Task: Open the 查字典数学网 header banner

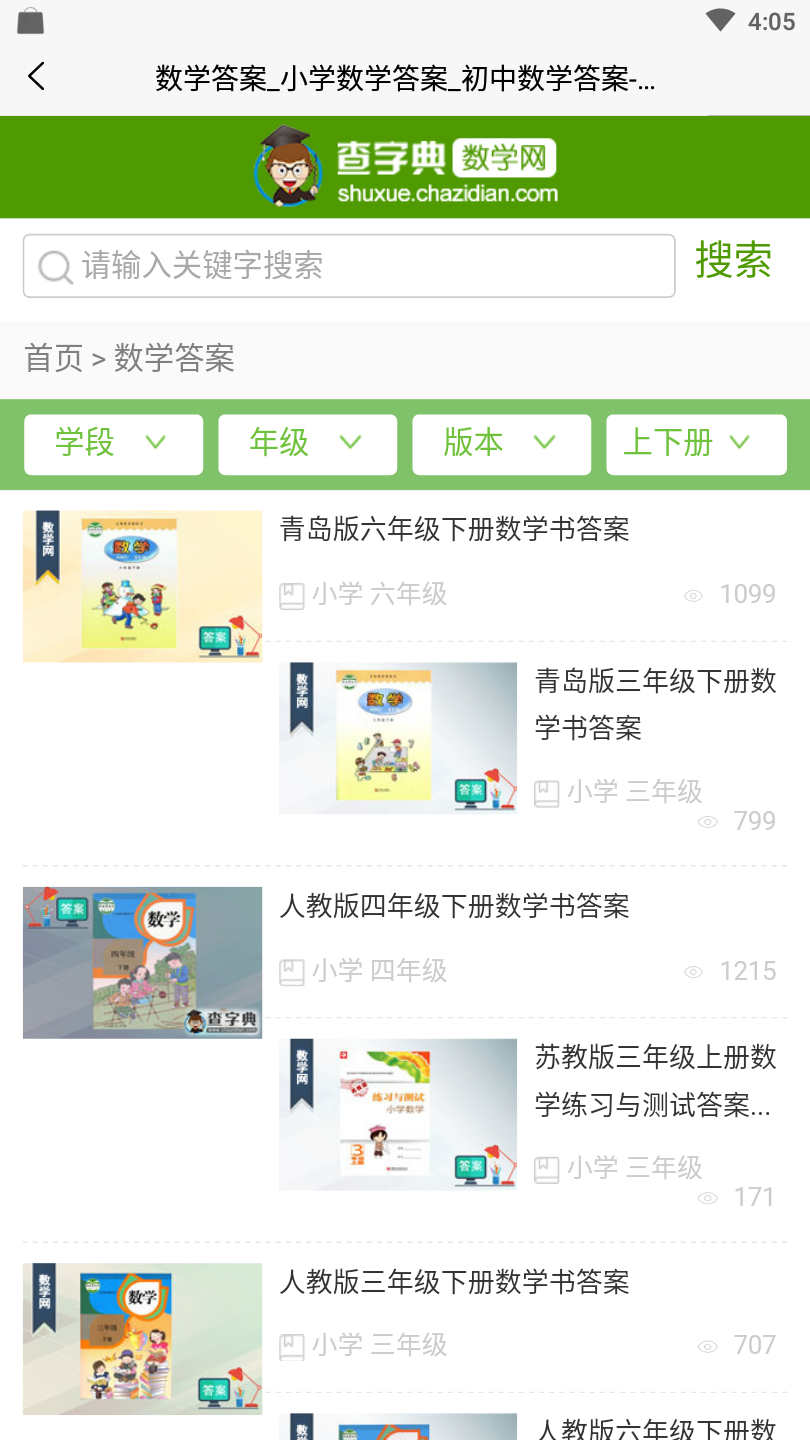Action: click(x=405, y=167)
